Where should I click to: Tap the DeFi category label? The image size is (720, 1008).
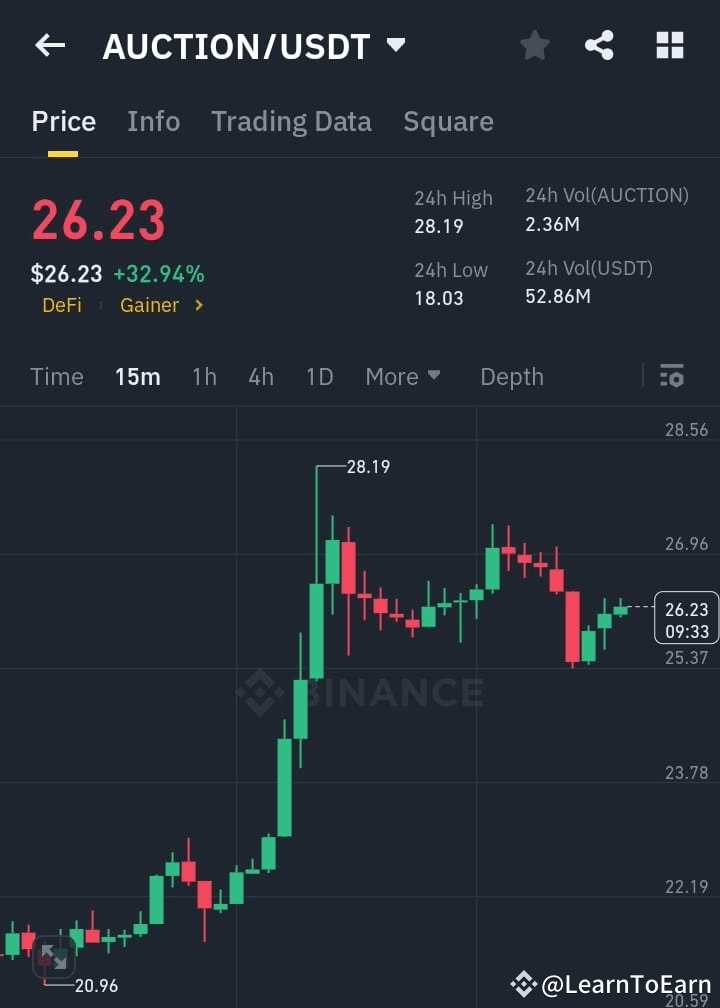pyautogui.click(x=62, y=305)
